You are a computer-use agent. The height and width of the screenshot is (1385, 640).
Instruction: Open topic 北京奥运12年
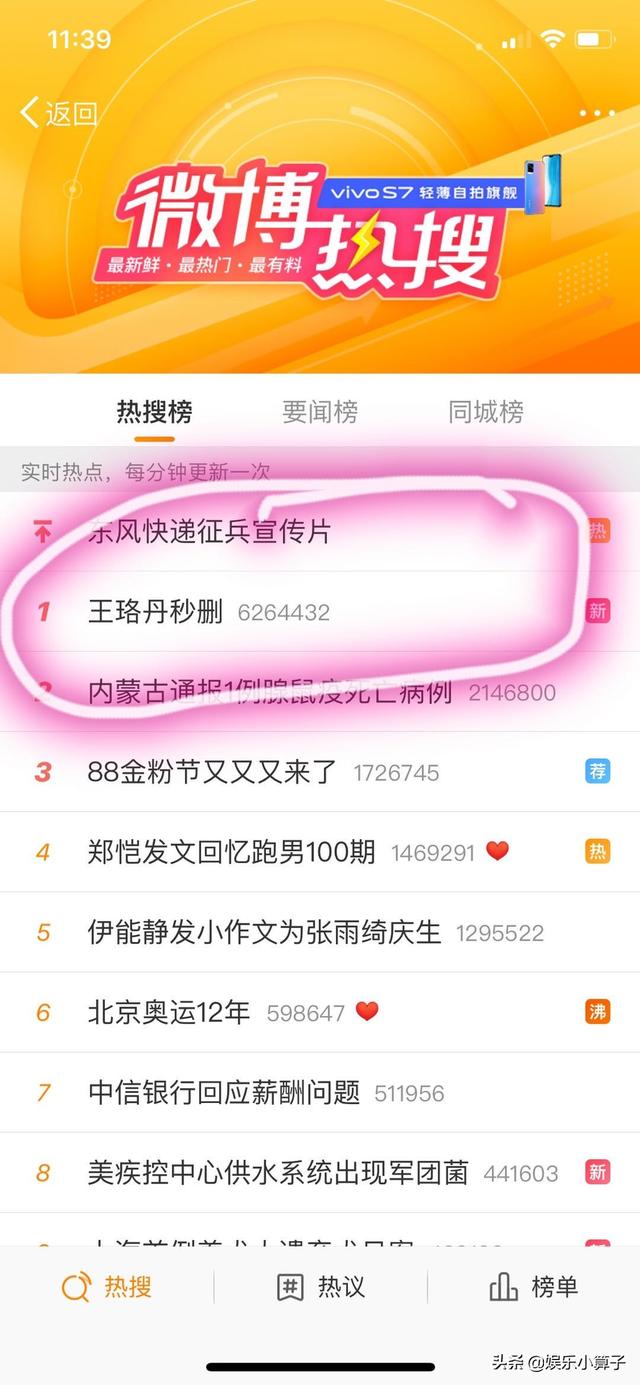point(169,1012)
